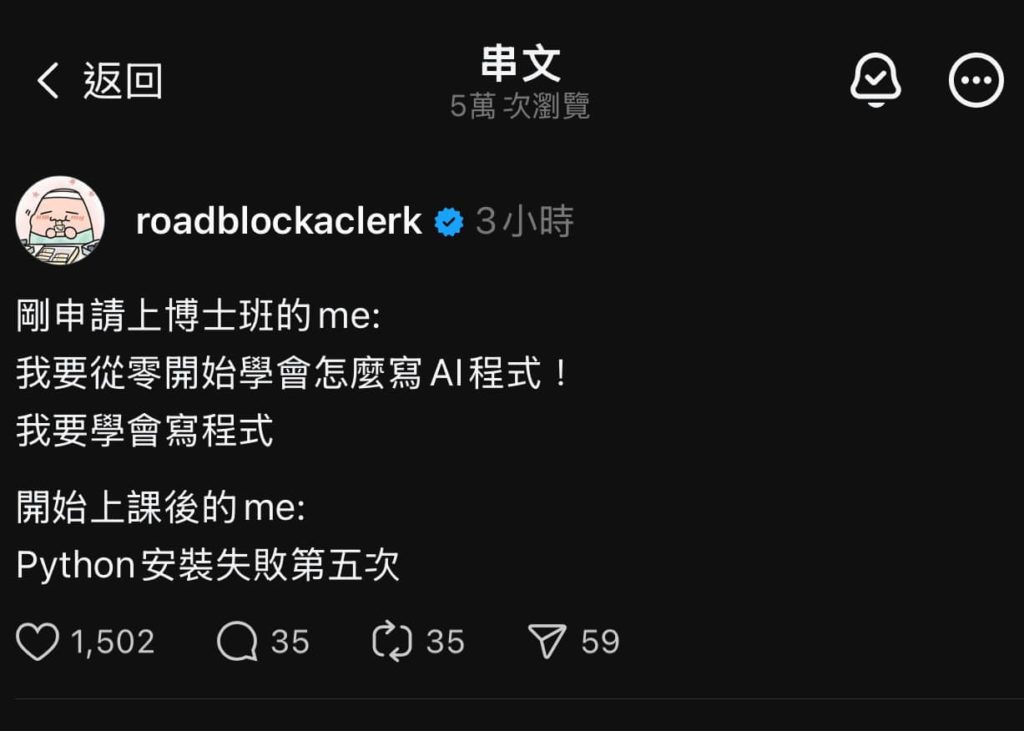
Task: Open the more options menu
Action: coord(975,81)
